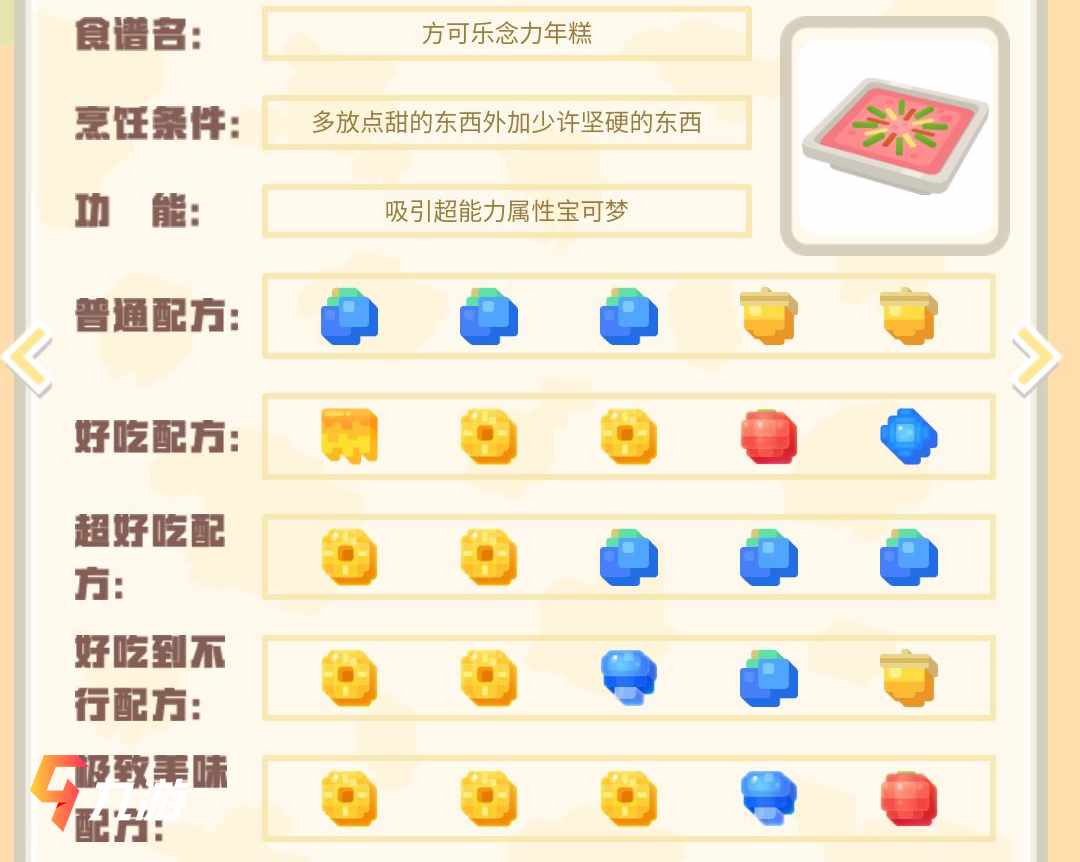Go to the next recipe image
1080x862 pixels.
pyautogui.click(x=1037, y=358)
